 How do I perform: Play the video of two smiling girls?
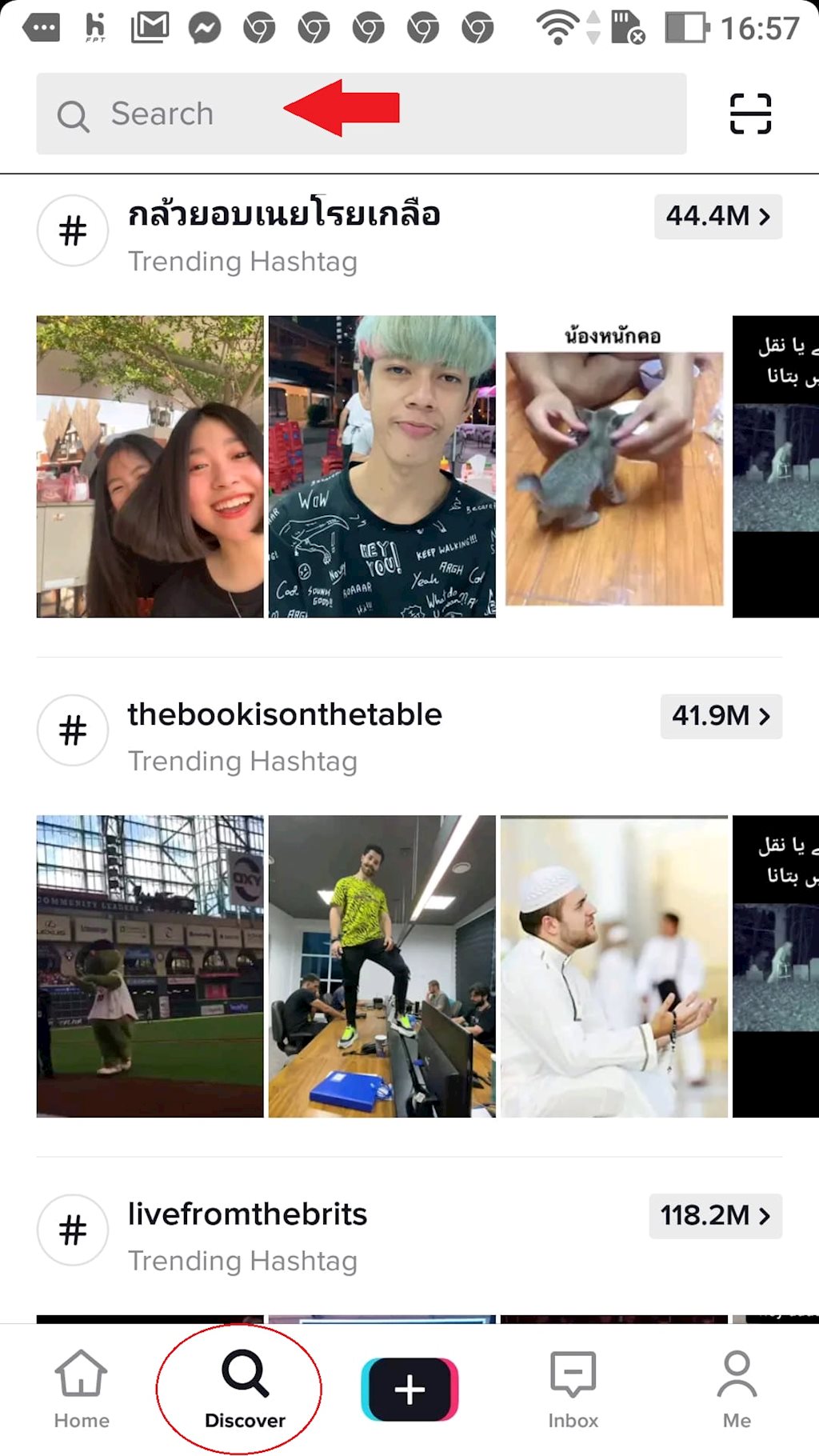(x=150, y=466)
